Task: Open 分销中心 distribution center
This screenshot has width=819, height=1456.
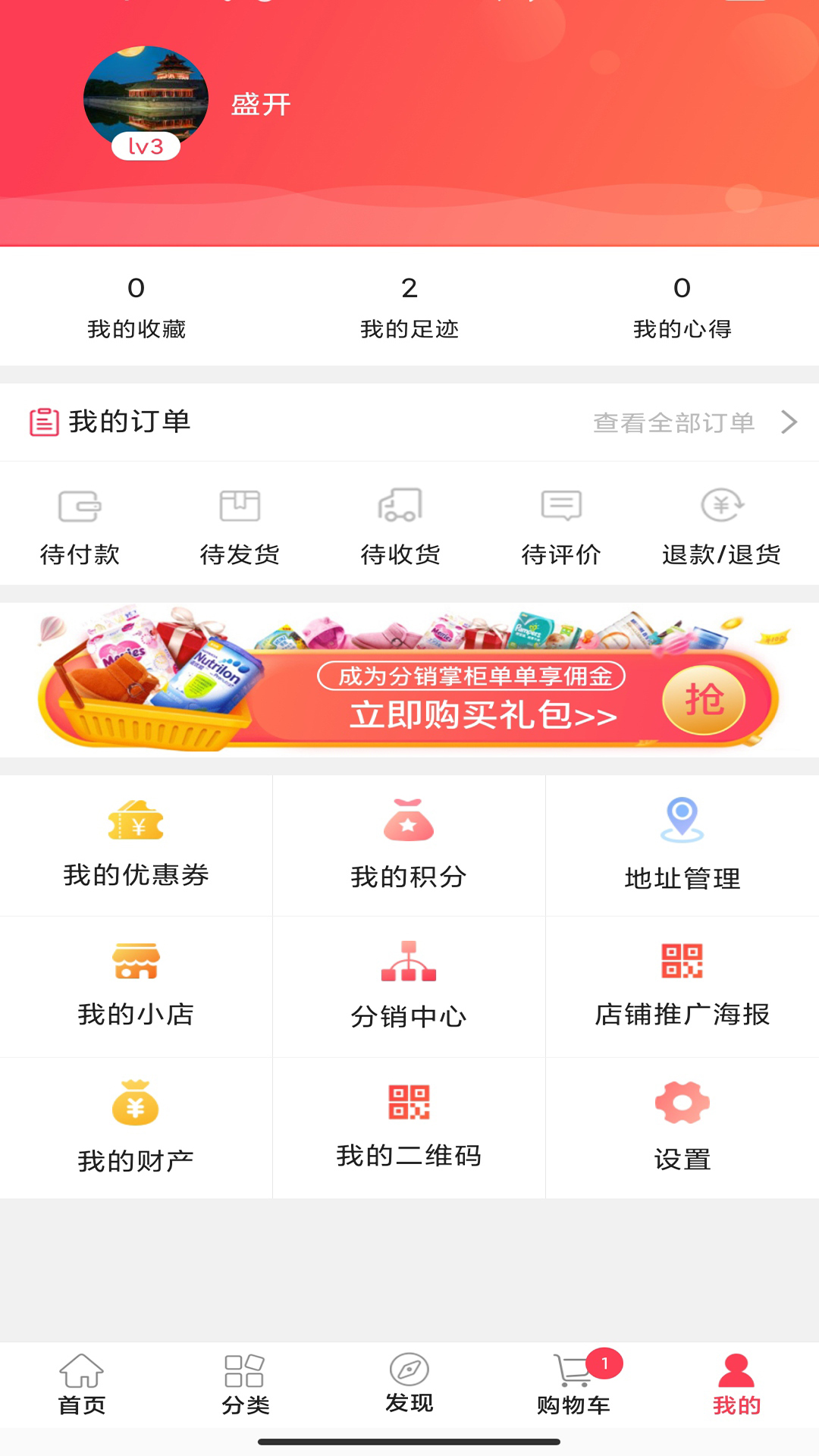Action: tap(409, 986)
